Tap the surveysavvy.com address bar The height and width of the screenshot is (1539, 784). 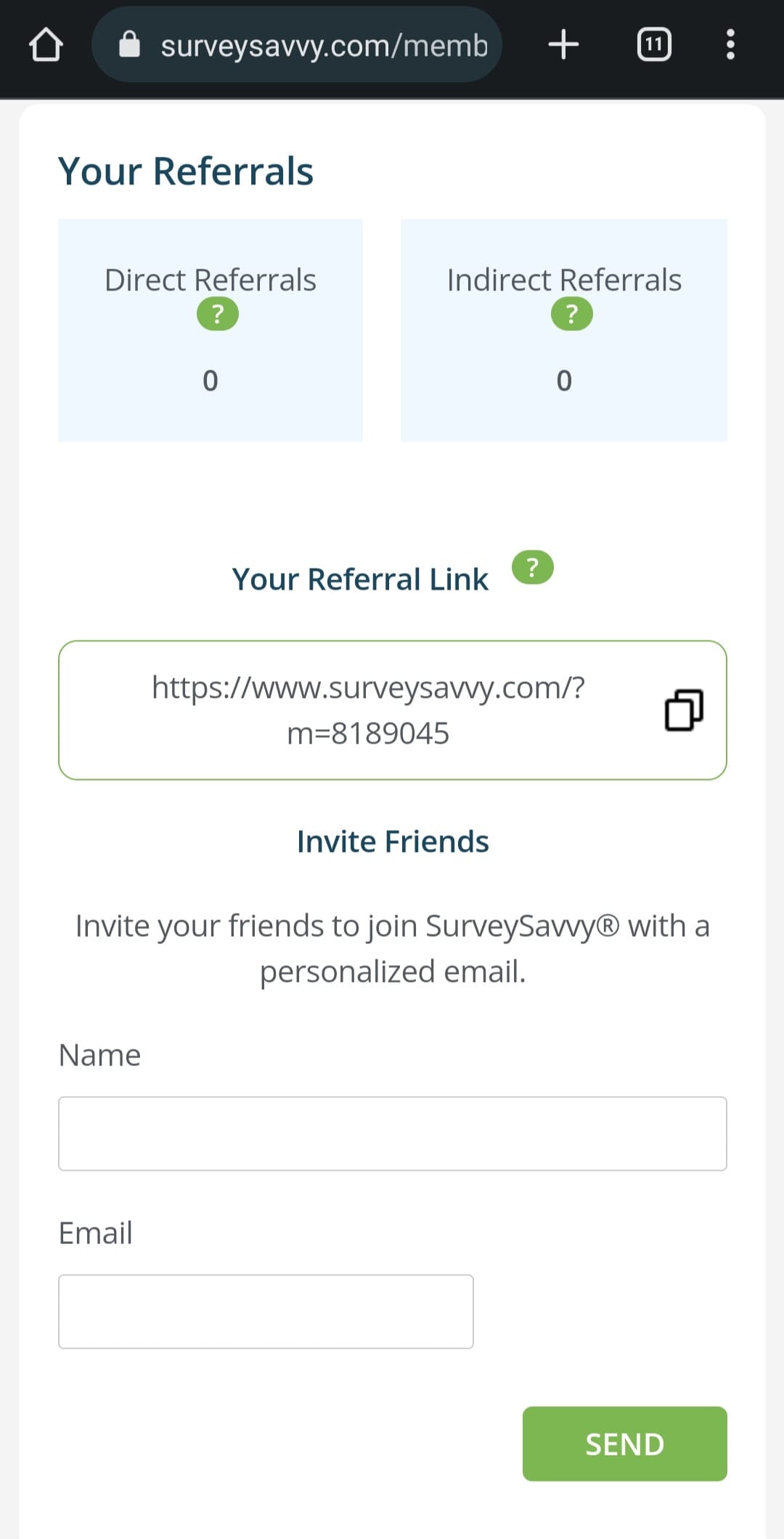[x=297, y=45]
